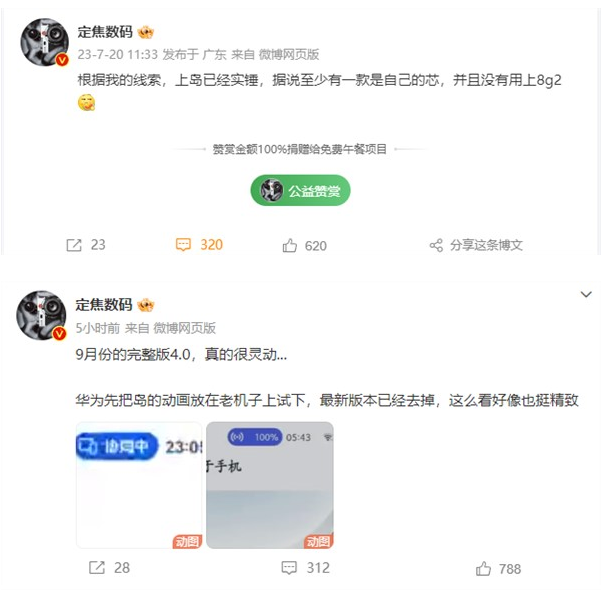602x593 pixels.
Task: Tap 分享这条博文 to share the post
Action: point(476,245)
